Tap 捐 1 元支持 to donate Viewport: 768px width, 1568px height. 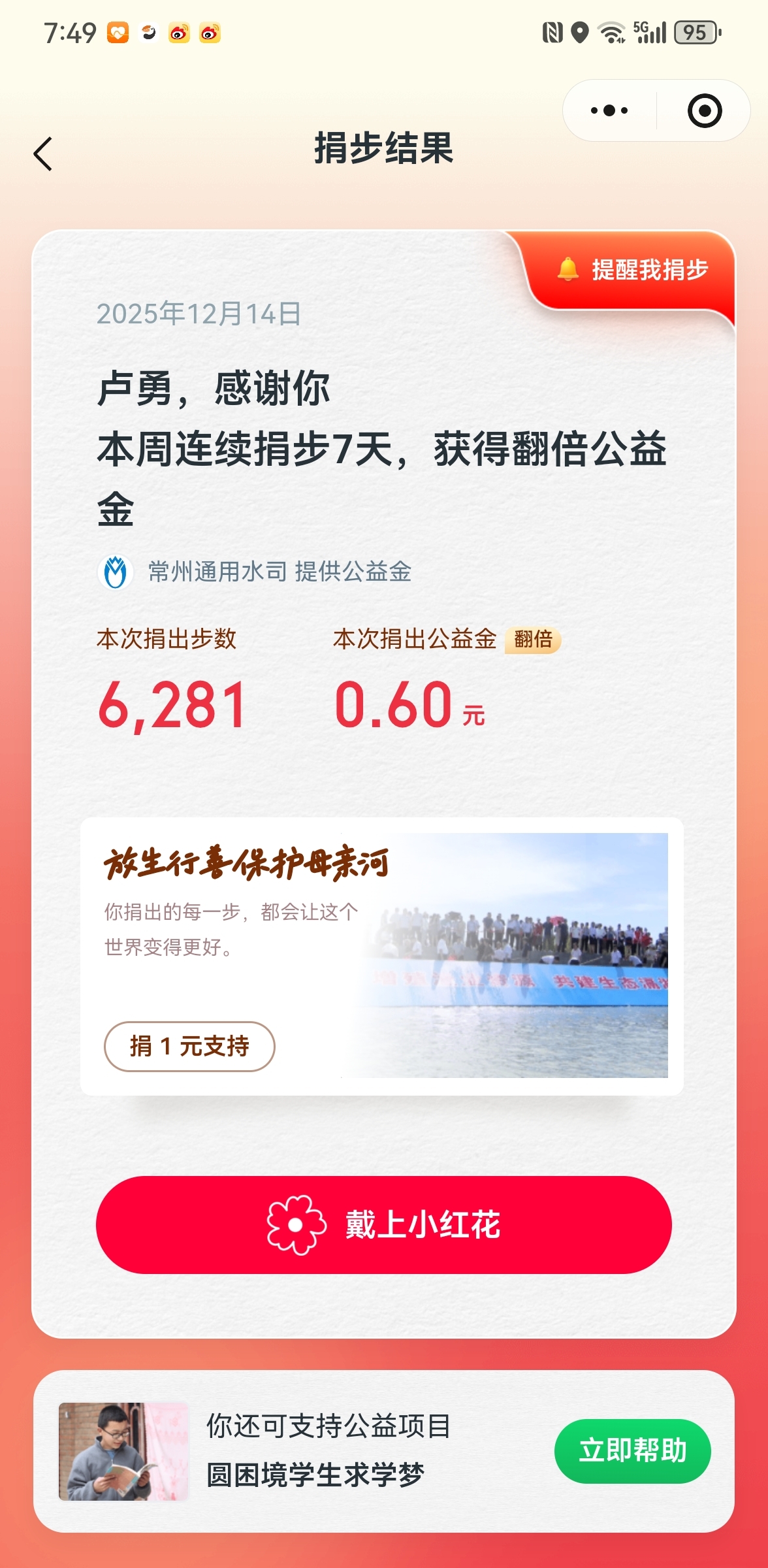click(x=189, y=1046)
